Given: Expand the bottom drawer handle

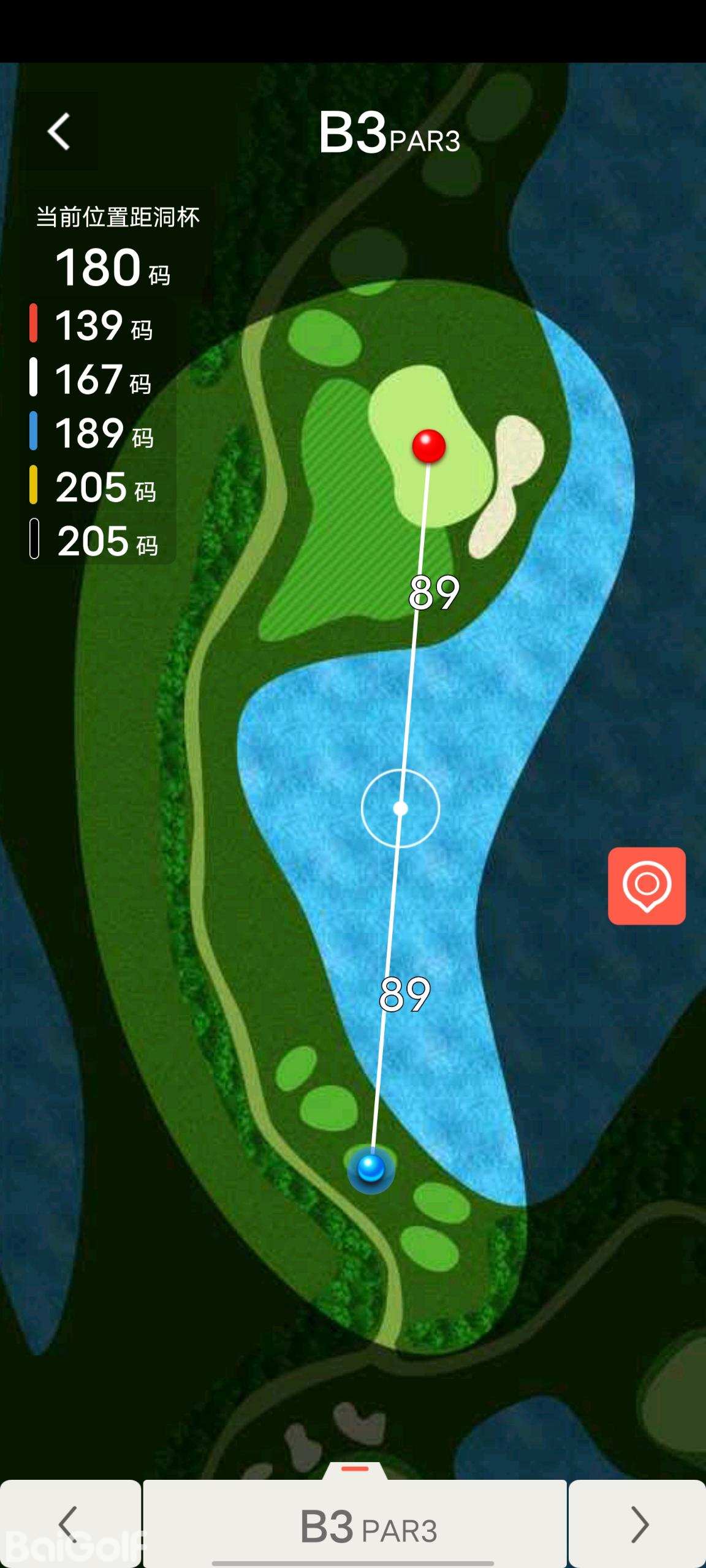Looking at the screenshot, I should (355, 1470).
